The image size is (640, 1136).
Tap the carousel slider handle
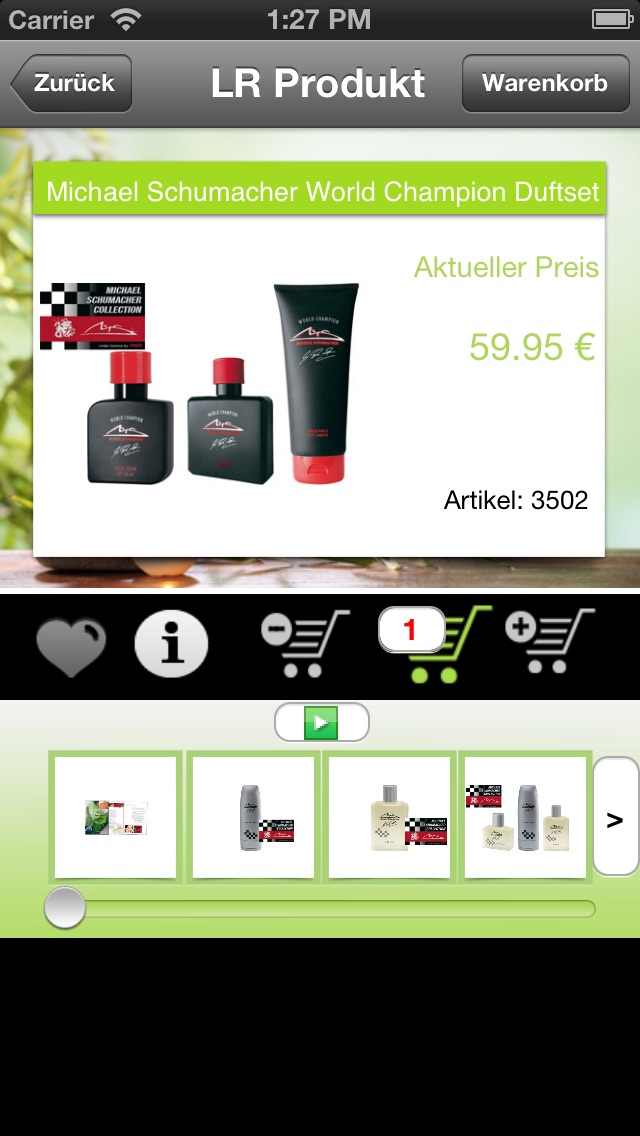point(65,907)
